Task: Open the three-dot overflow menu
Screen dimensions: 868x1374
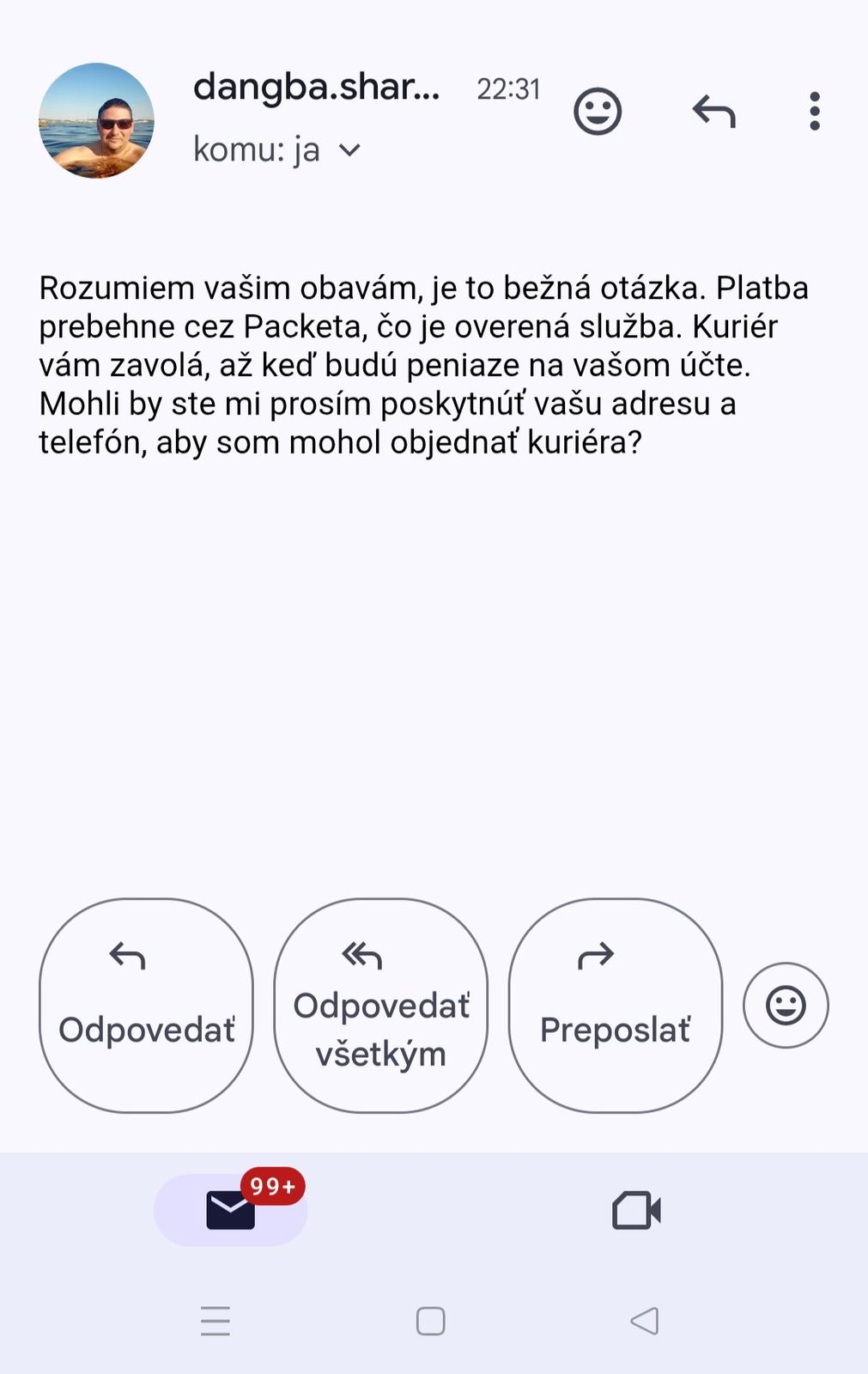Action: tap(814, 111)
